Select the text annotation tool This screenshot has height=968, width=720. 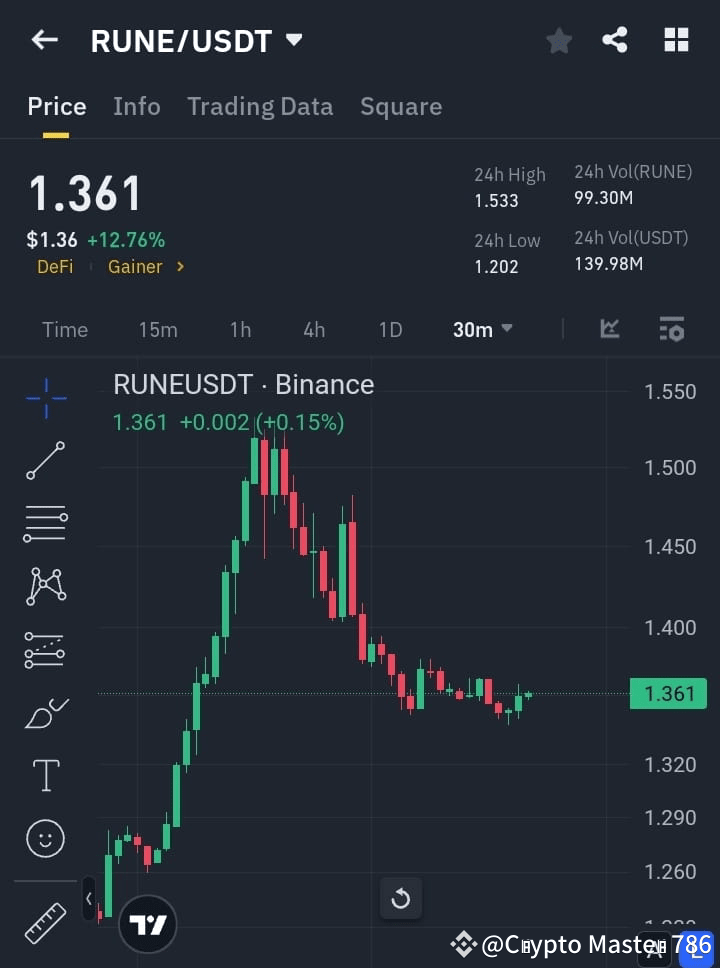(44, 775)
